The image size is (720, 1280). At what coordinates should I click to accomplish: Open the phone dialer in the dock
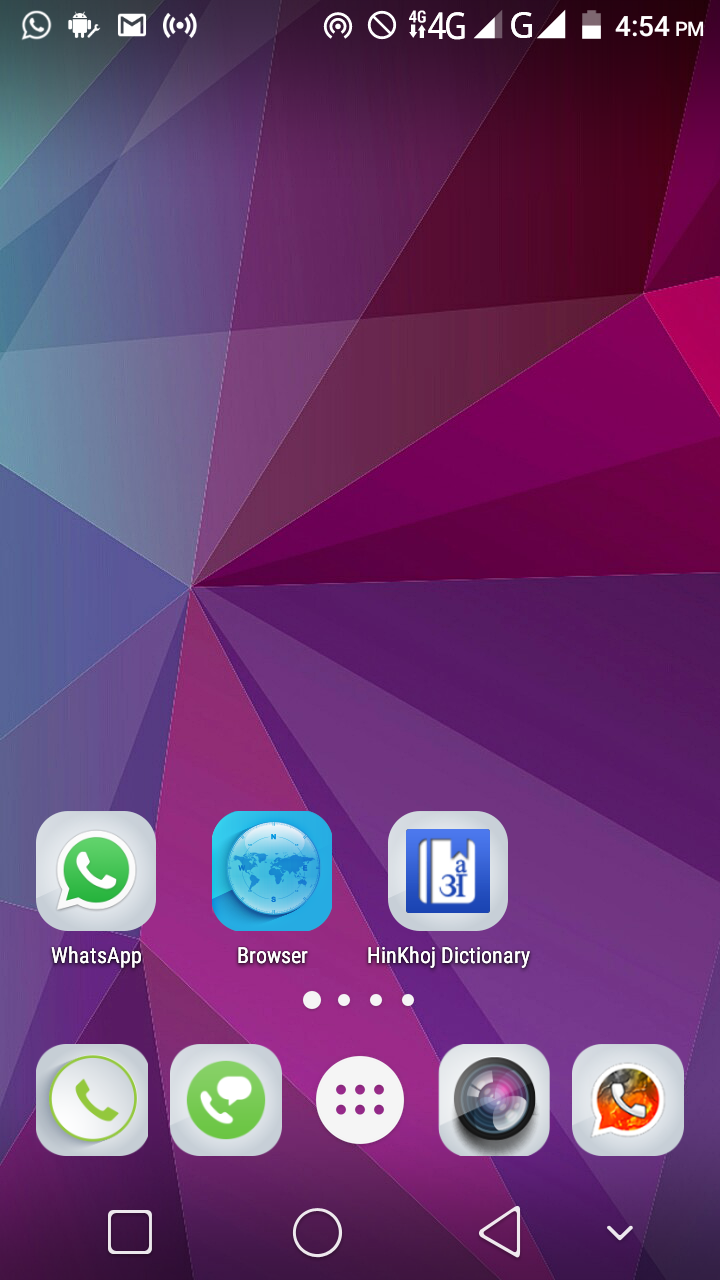tap(92, 1100)
